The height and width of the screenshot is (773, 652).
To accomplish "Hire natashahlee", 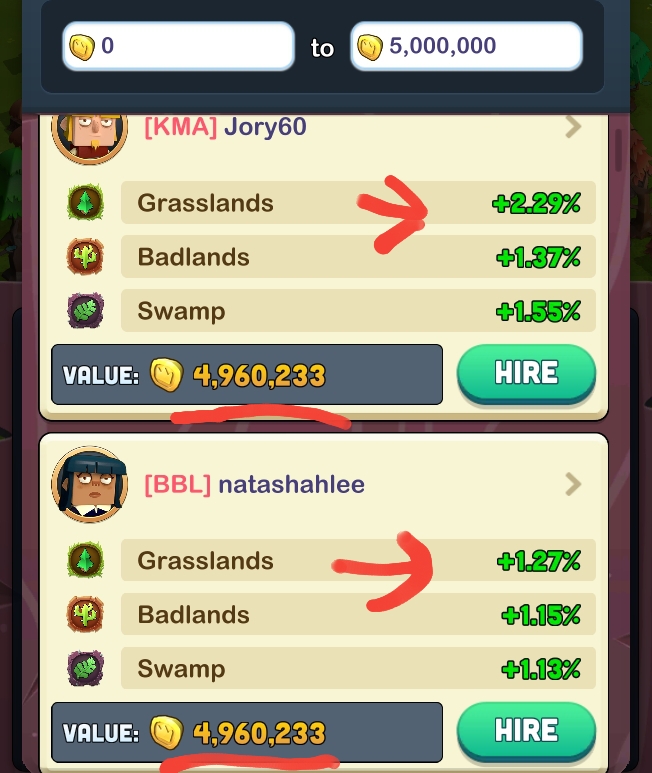I will pyautogui.click(x=526, y=731).
